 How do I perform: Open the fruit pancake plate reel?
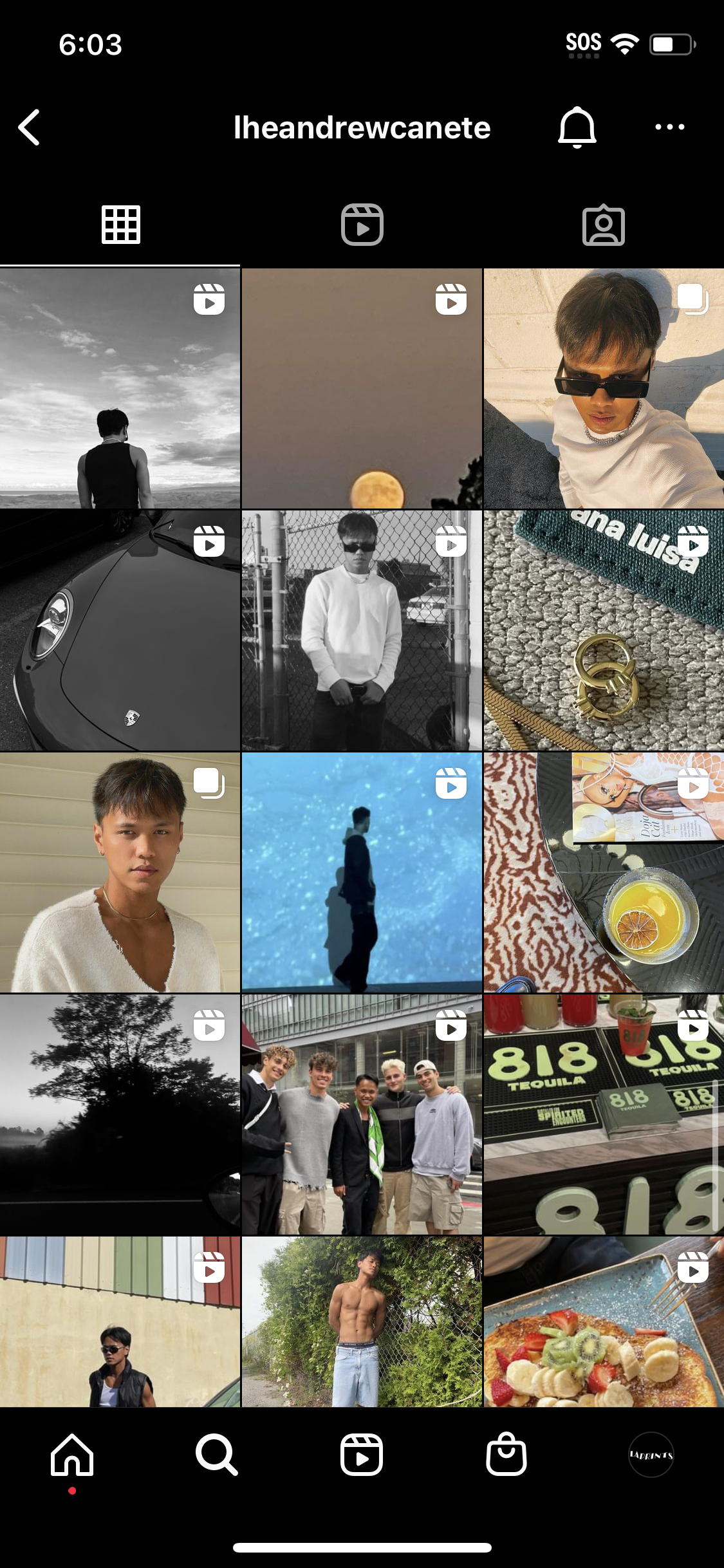604,1321
